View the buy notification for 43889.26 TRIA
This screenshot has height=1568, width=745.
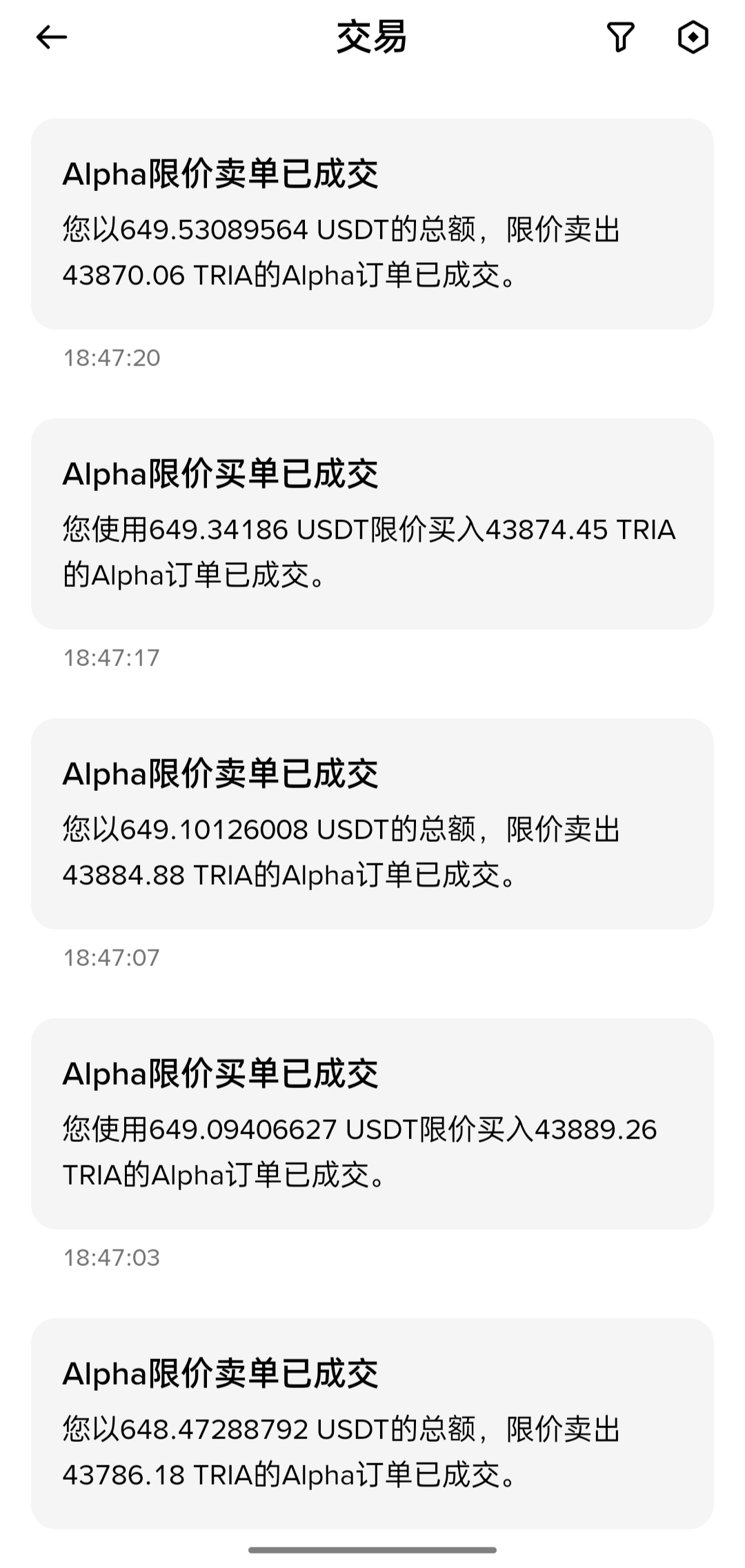pyautogui.click(x=372, y=1124)
